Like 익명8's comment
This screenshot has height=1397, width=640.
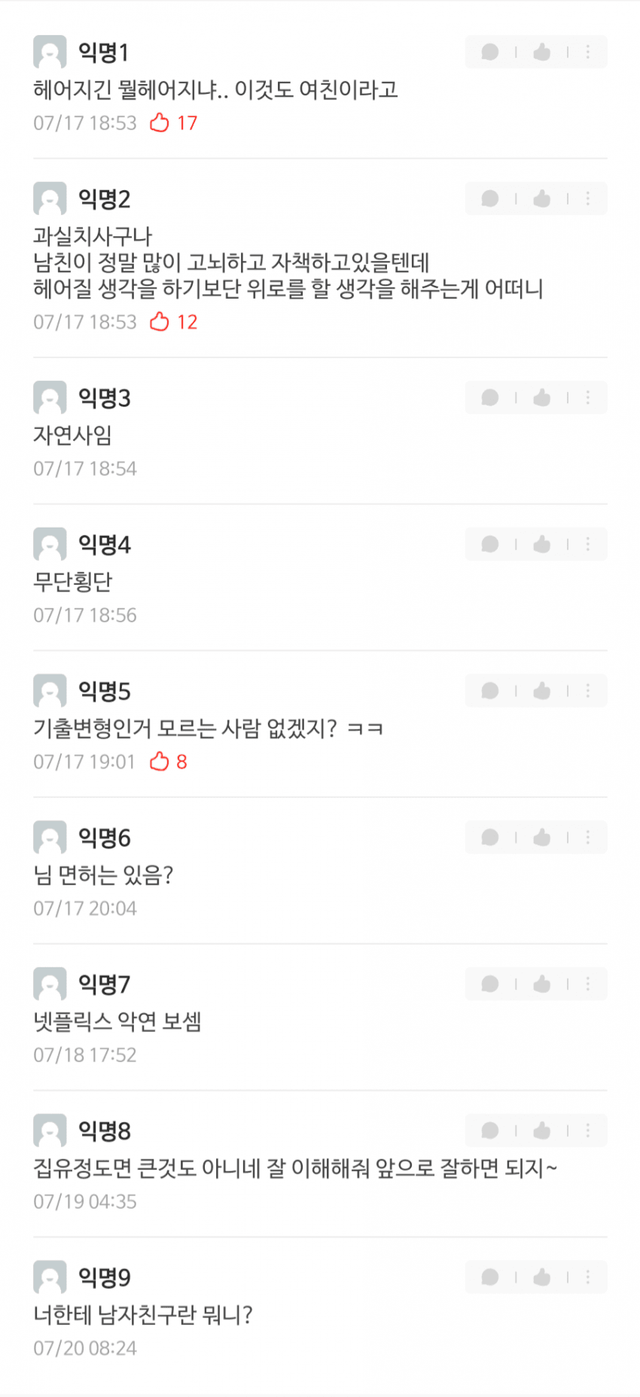[x=541, y=1131]
